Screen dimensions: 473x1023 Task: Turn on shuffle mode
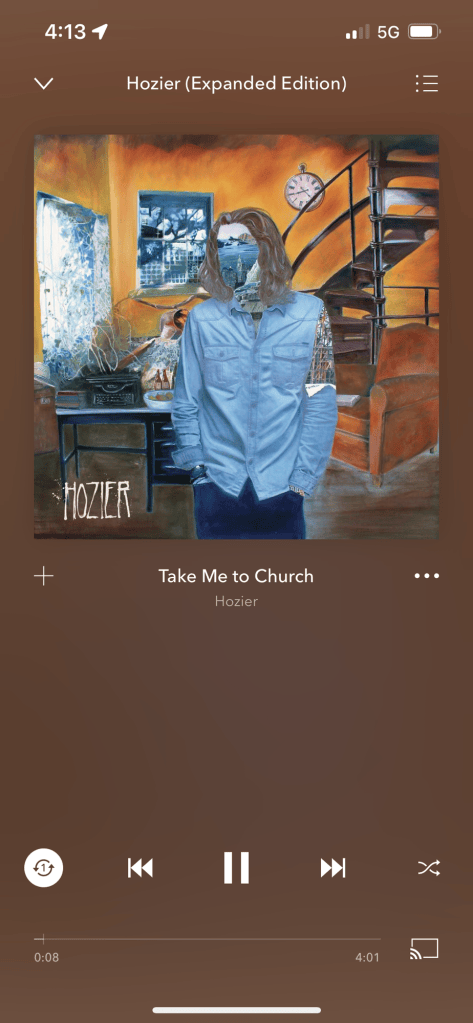[429, 868]
